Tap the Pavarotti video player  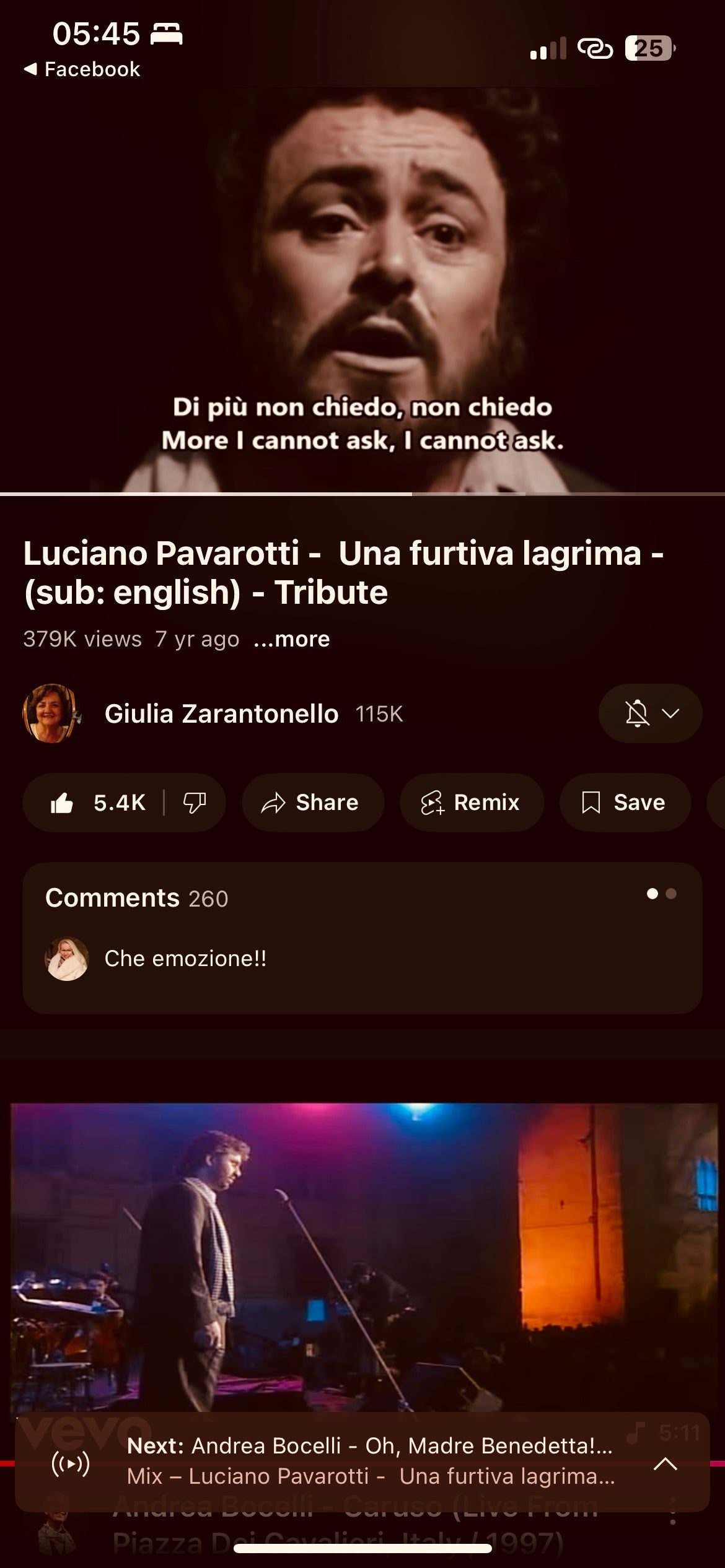click(x=362, y=291)
